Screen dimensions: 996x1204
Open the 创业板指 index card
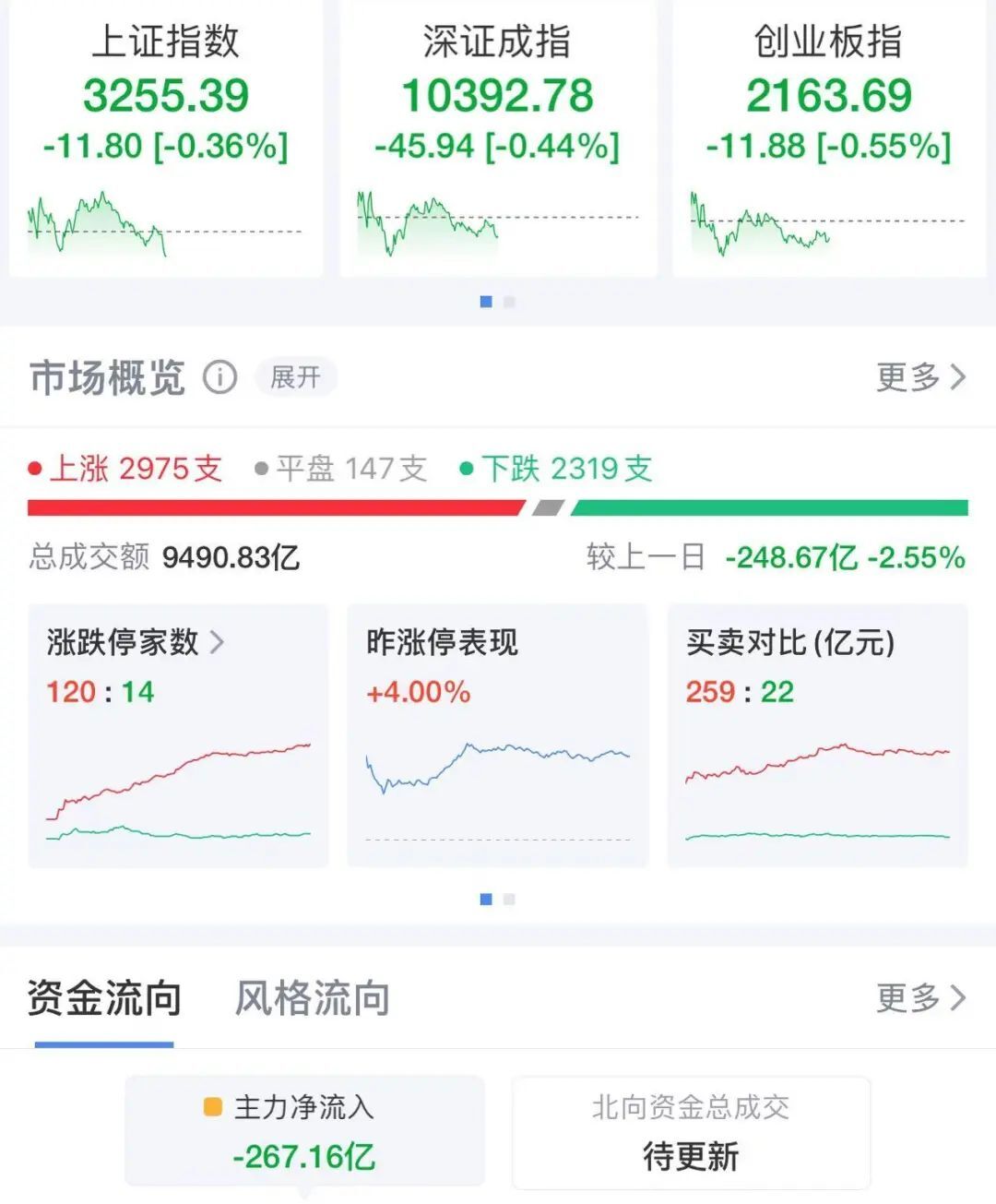[x=828, y=138]
